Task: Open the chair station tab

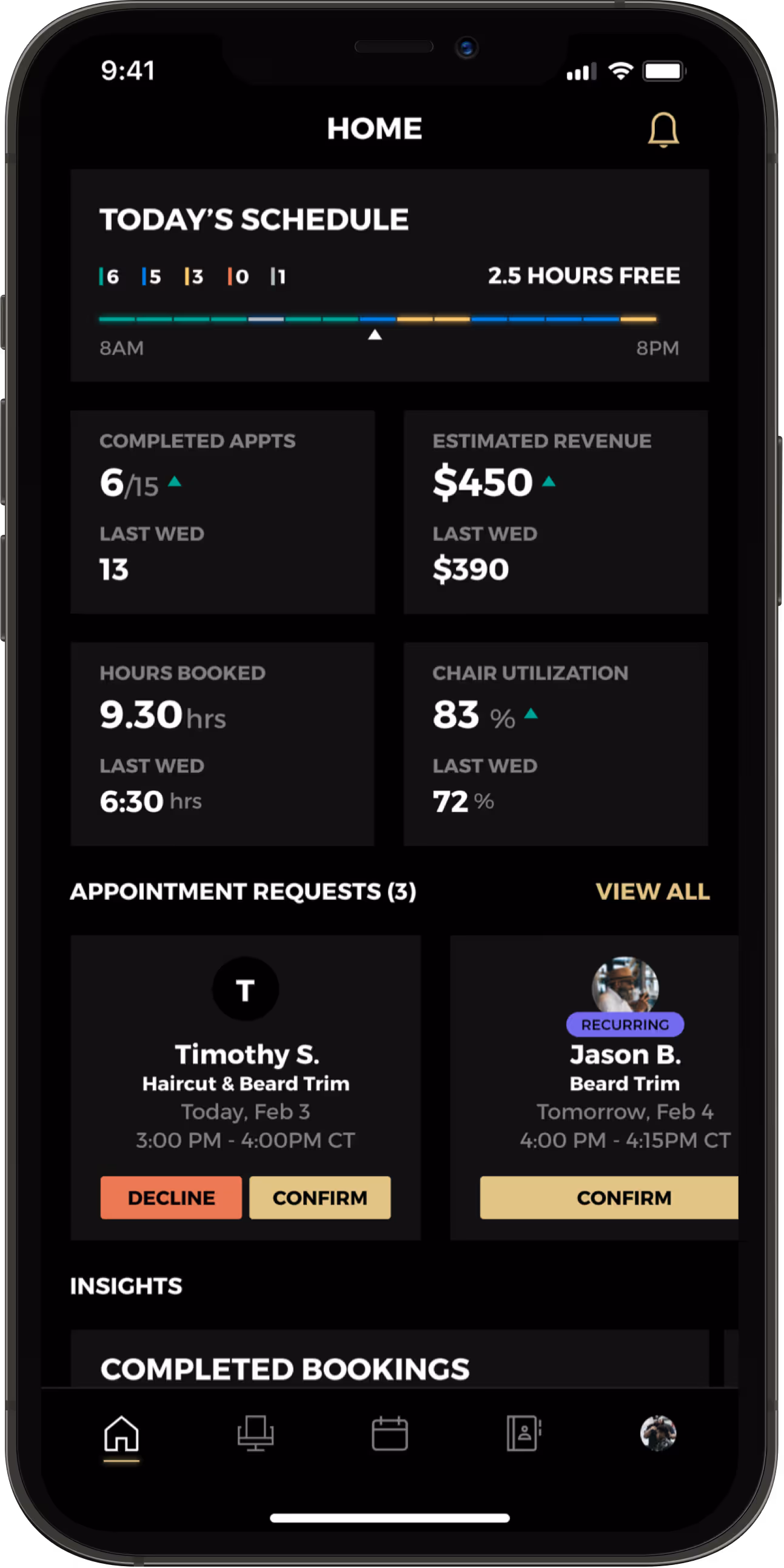Action: (256, 1433)
